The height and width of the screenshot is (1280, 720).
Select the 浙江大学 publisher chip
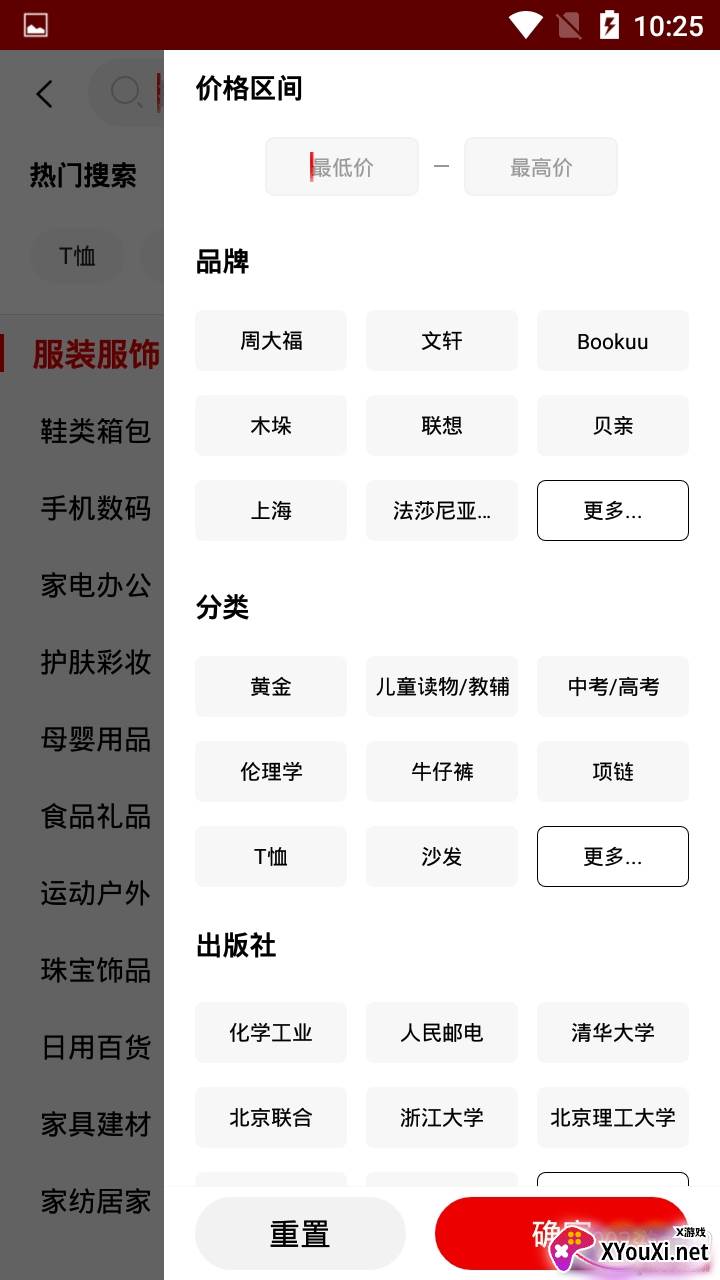[442, 1118]
